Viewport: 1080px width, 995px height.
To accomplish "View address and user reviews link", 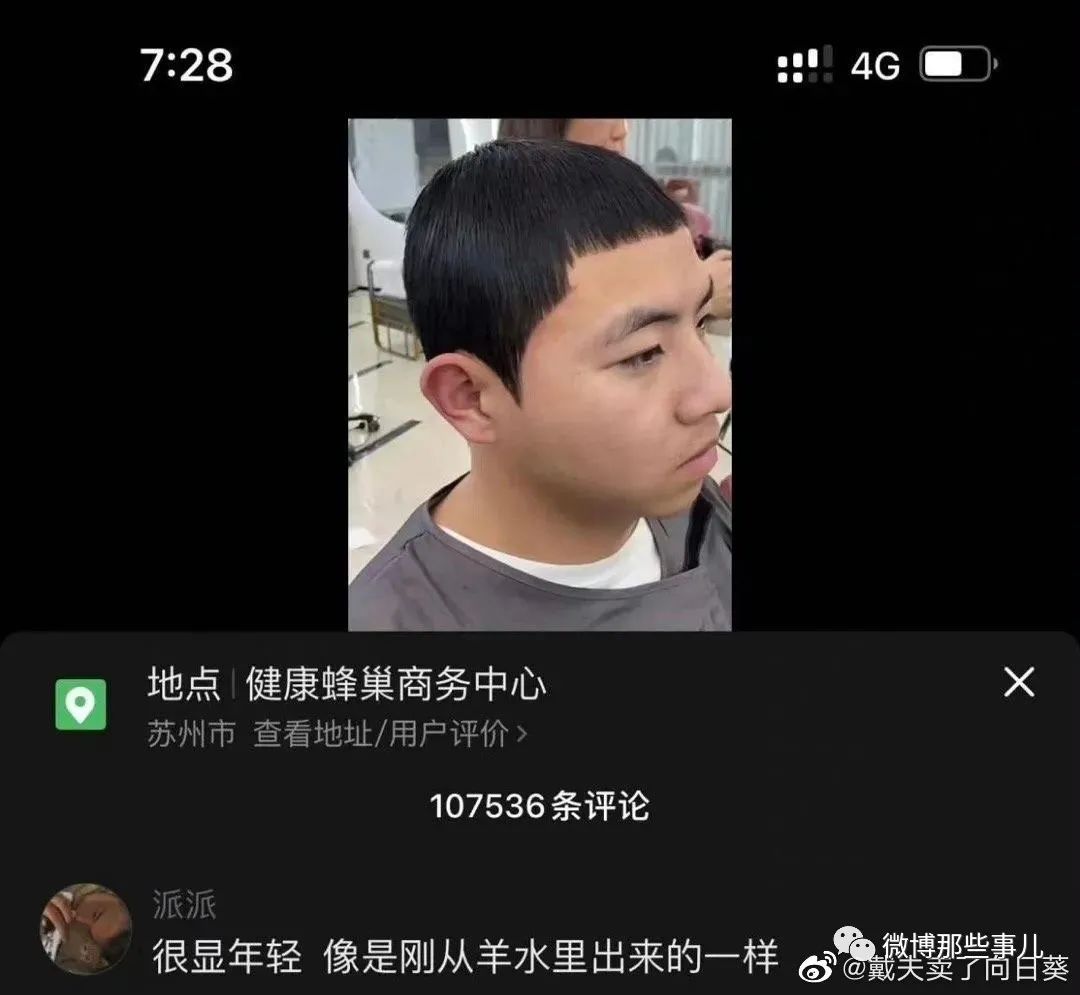I will tap(390, 735).
